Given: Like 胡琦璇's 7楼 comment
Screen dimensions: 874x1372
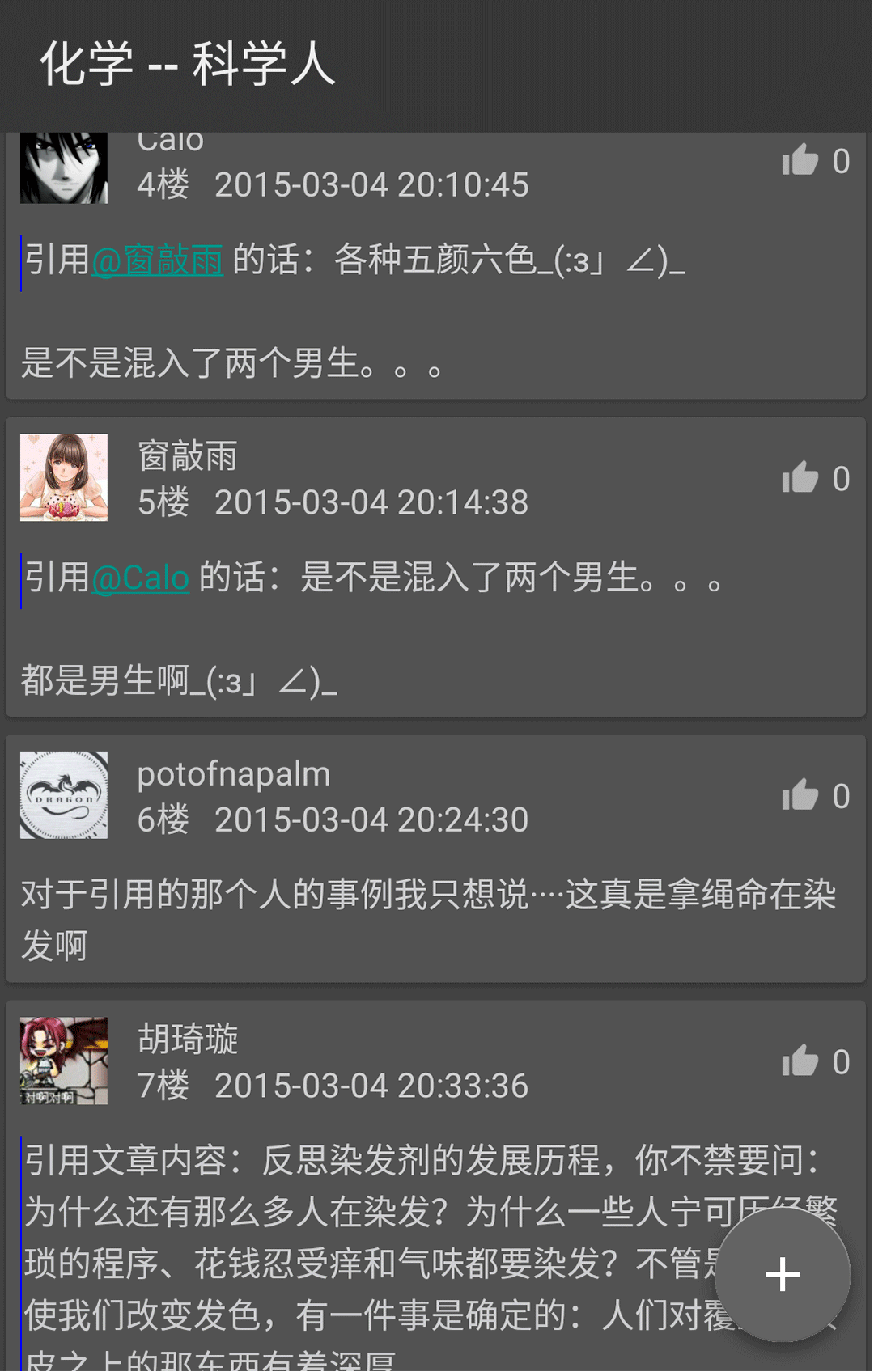Looking at the screenshot, I should coord(800,1061).
